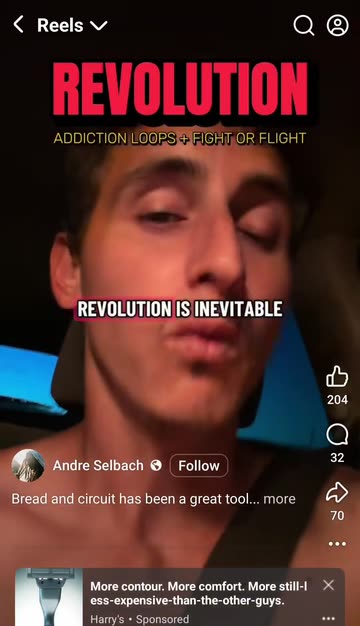Open the Harry's sponsored ad

pyautogui.click(x=180, y=597)
